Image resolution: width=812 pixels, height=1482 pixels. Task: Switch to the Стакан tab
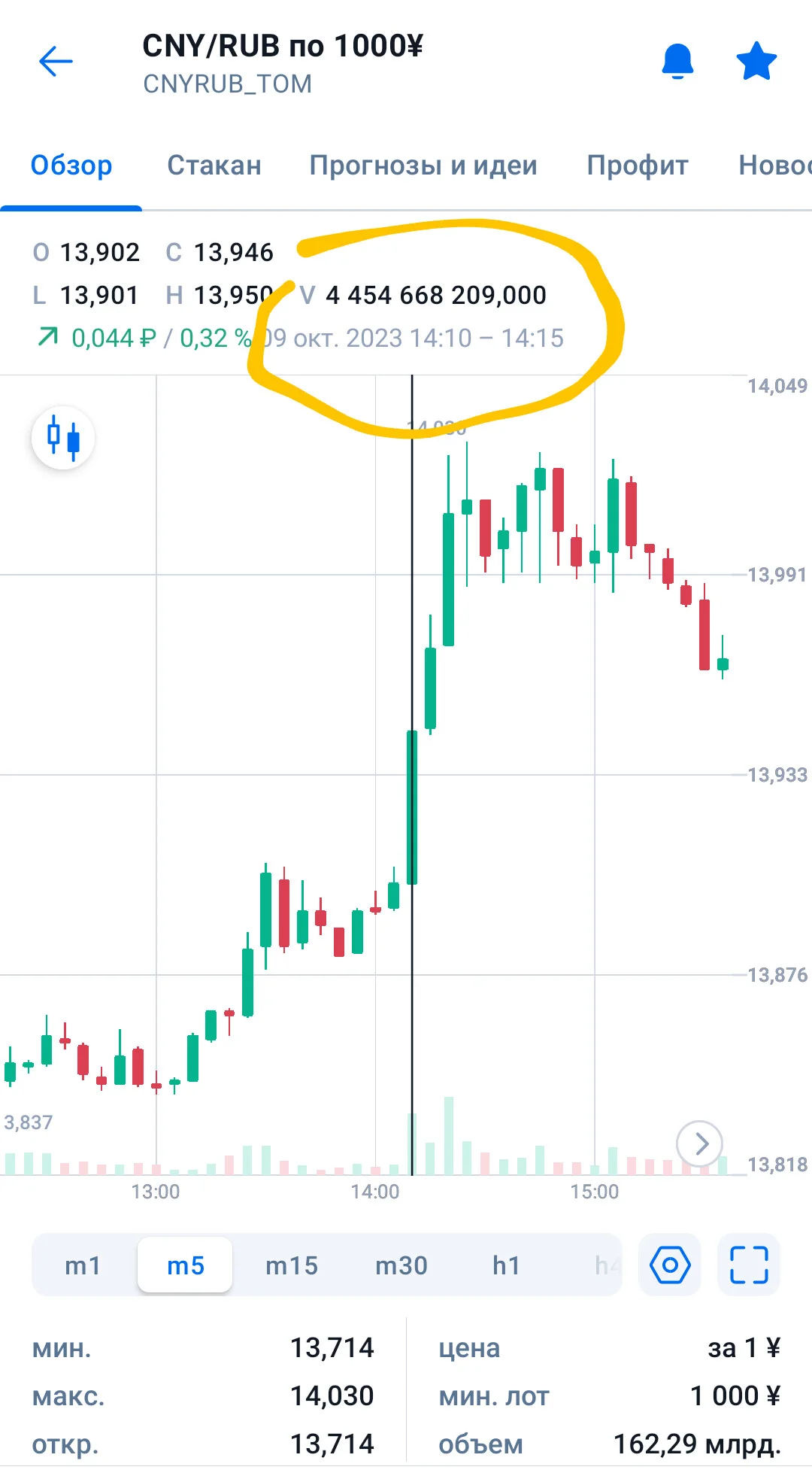(x=214, y=165)
